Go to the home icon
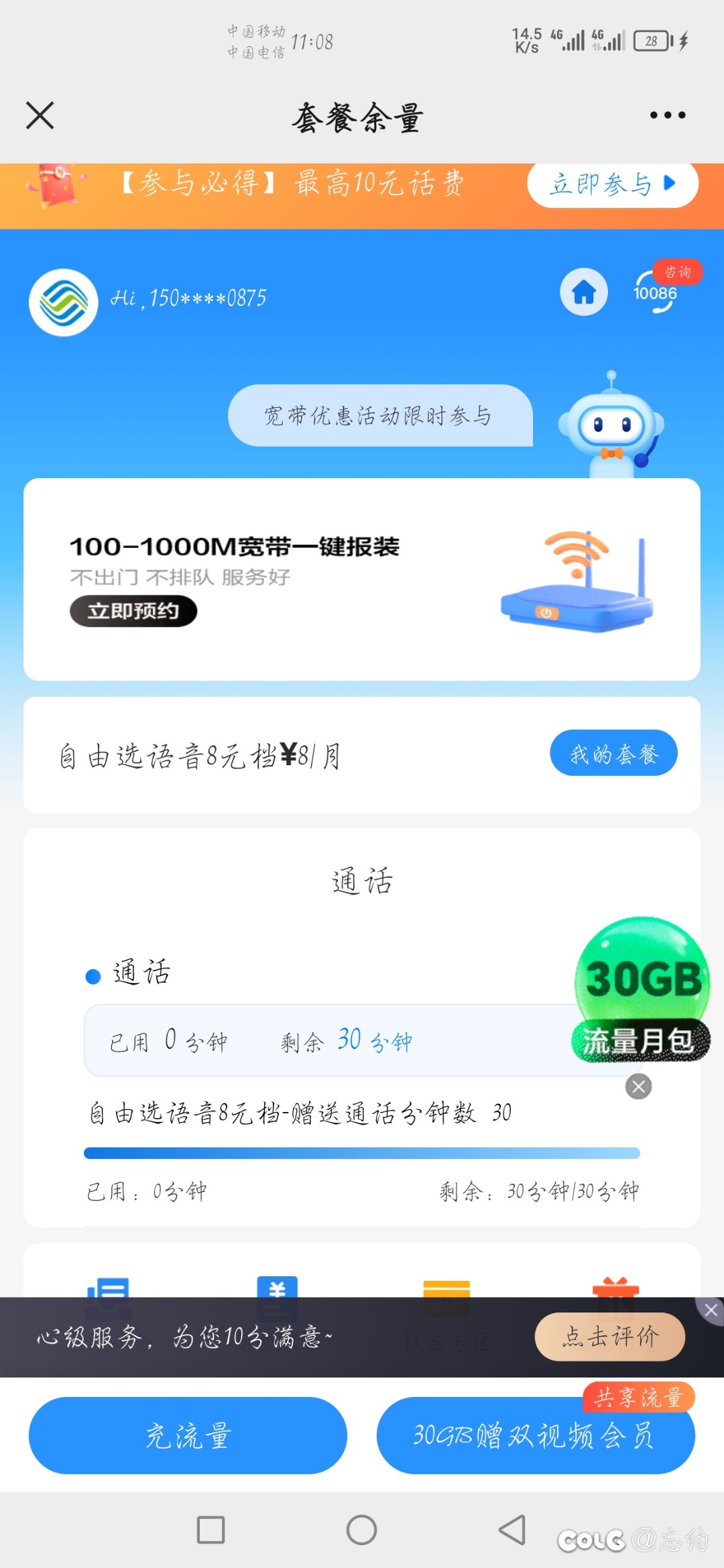This screenshot has height=1568, width=724. 584,292
